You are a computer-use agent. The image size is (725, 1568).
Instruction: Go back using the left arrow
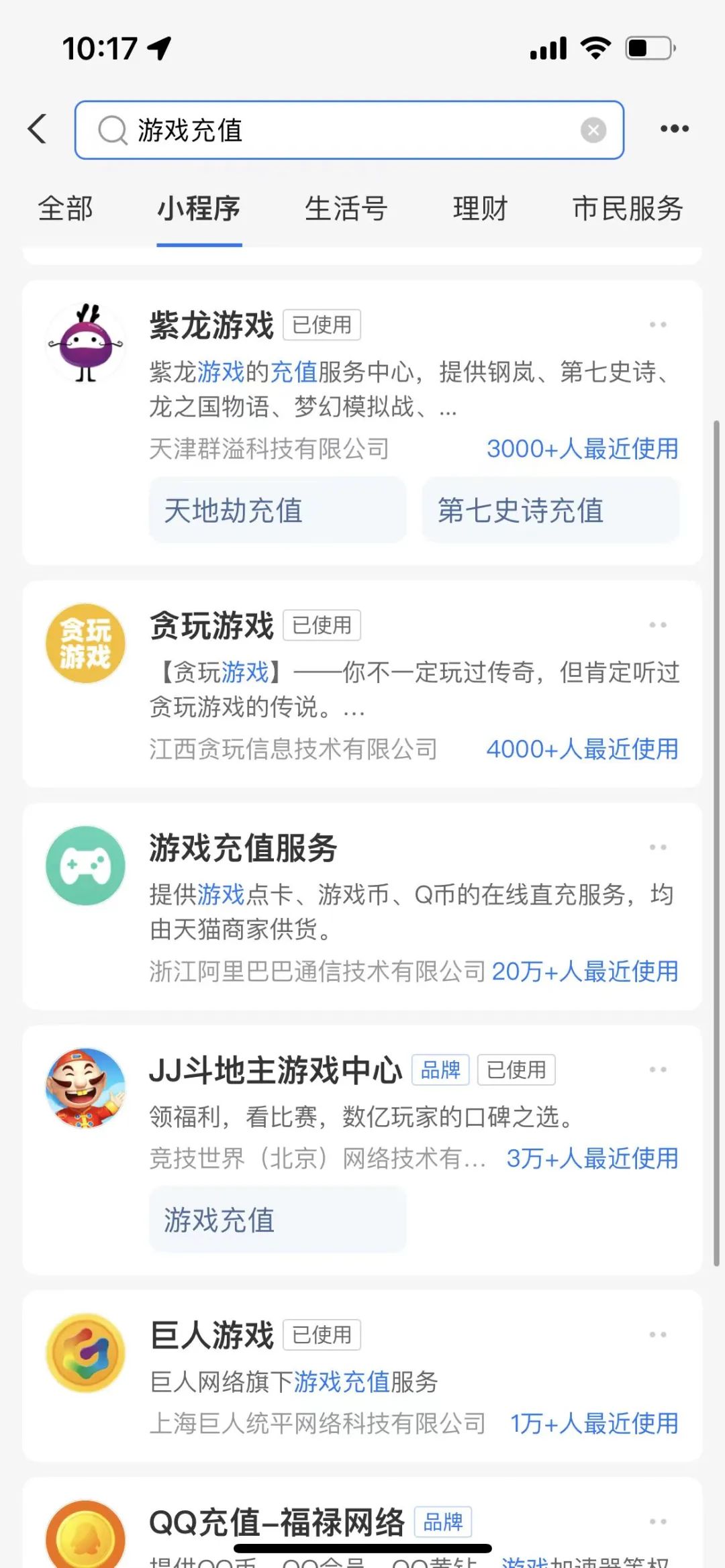click(38, 129)
